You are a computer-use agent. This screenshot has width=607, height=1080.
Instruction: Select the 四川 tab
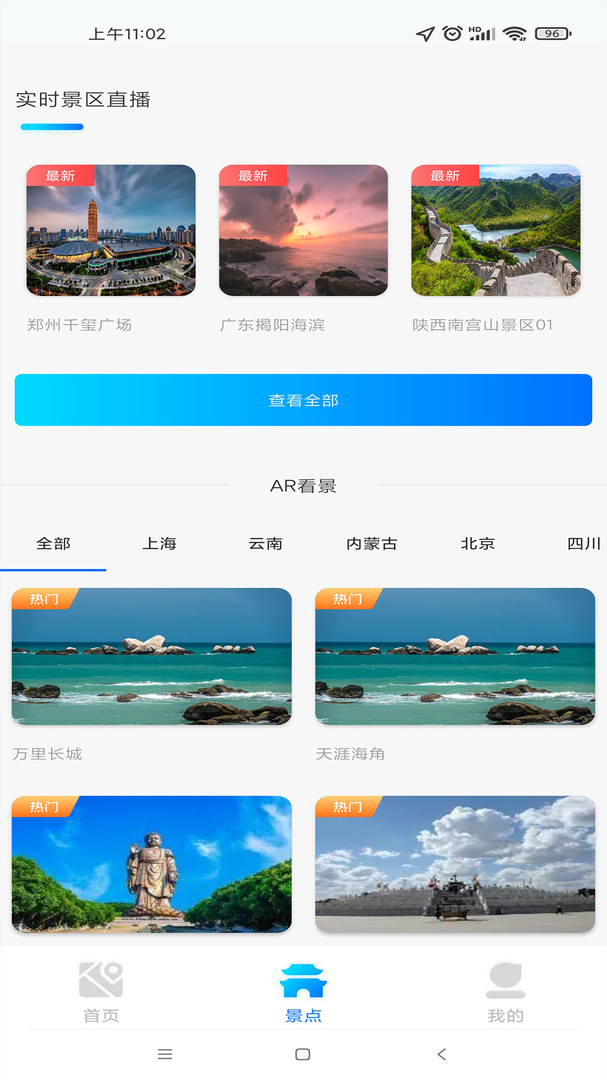[x=584, y=544]
